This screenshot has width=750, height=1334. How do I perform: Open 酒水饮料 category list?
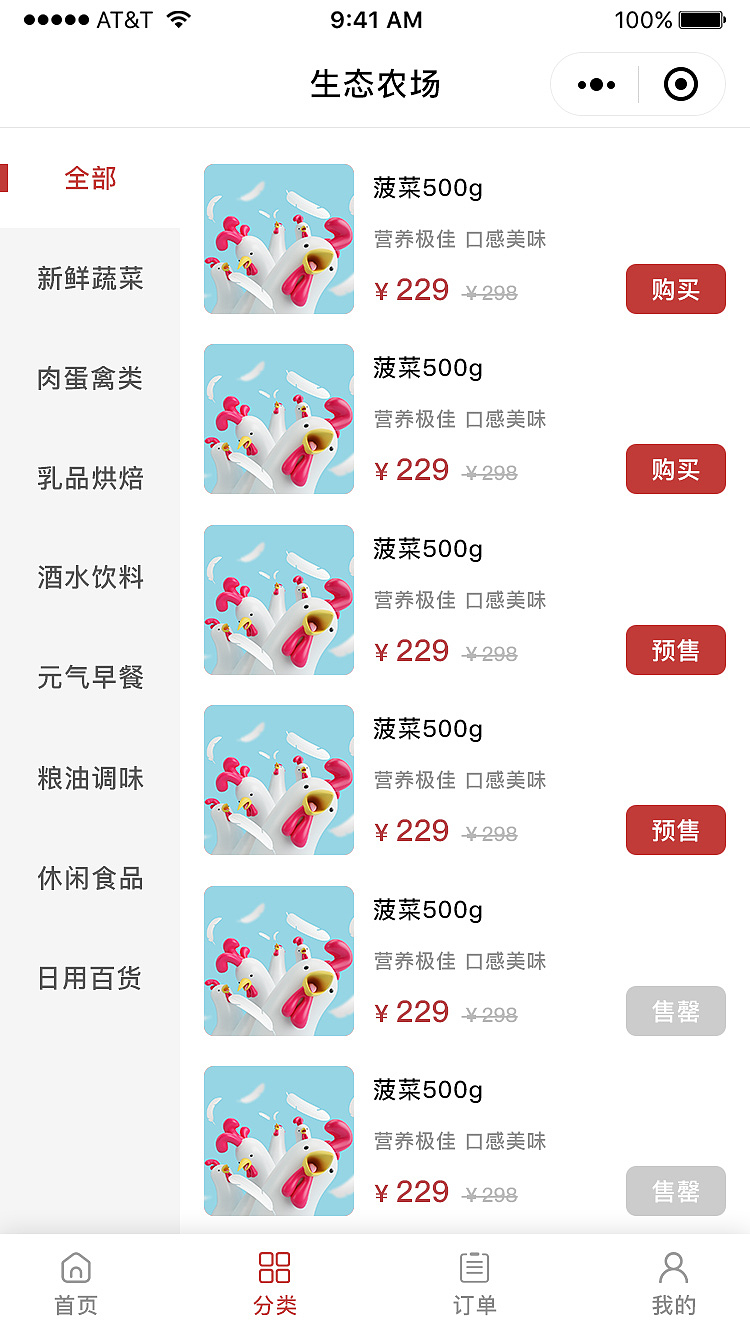coord(91,578)
